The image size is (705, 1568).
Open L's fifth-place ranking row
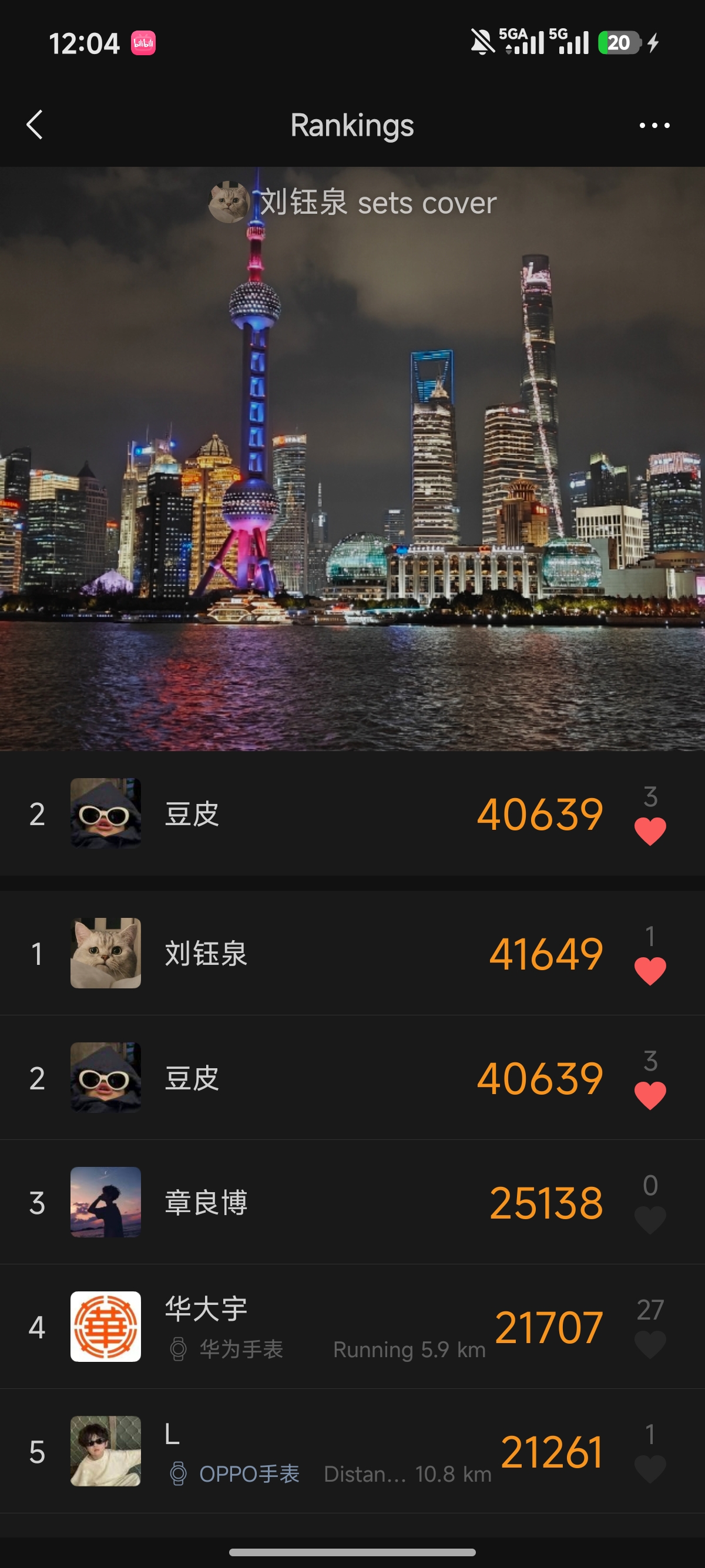[352, 1452]
